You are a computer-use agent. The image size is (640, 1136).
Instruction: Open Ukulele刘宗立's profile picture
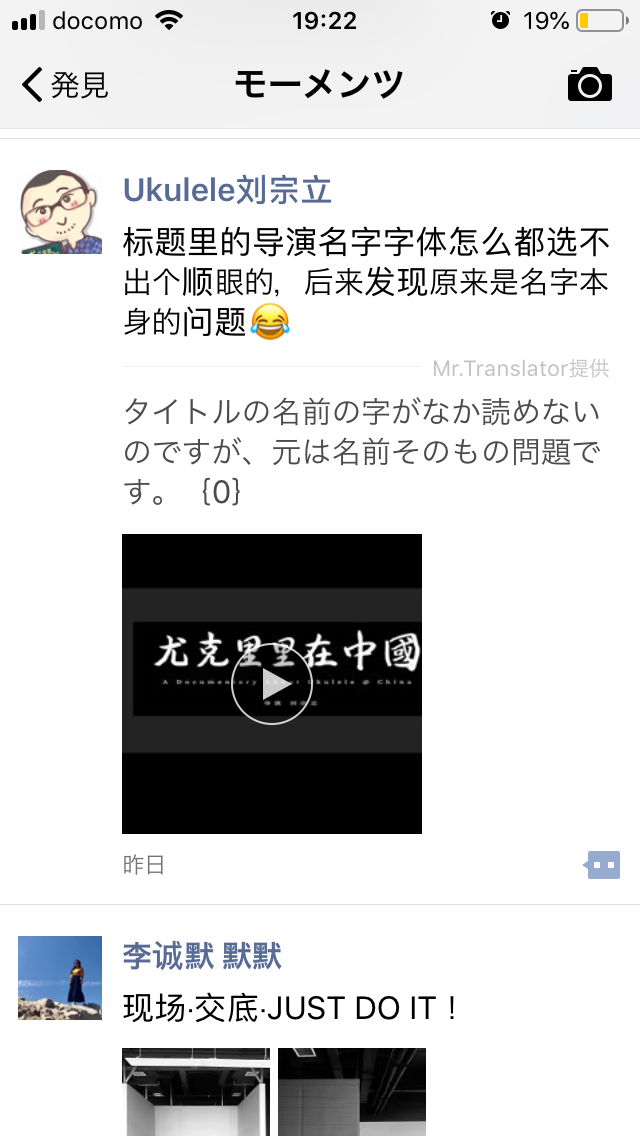(61, 211)
